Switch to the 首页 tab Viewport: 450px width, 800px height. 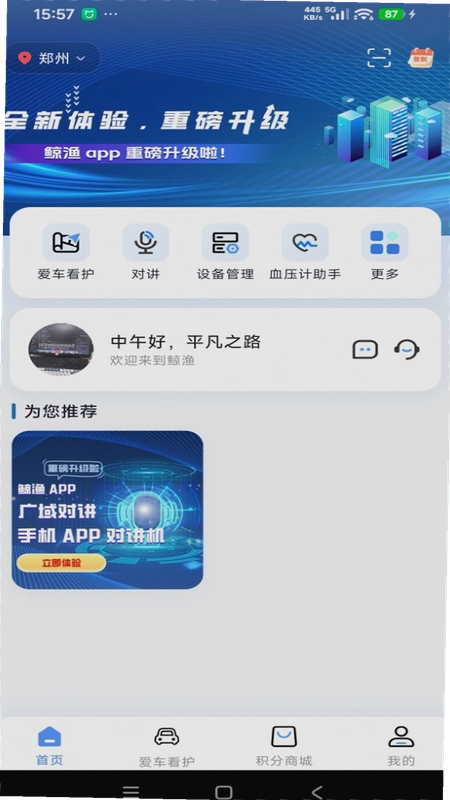point(49,747)
